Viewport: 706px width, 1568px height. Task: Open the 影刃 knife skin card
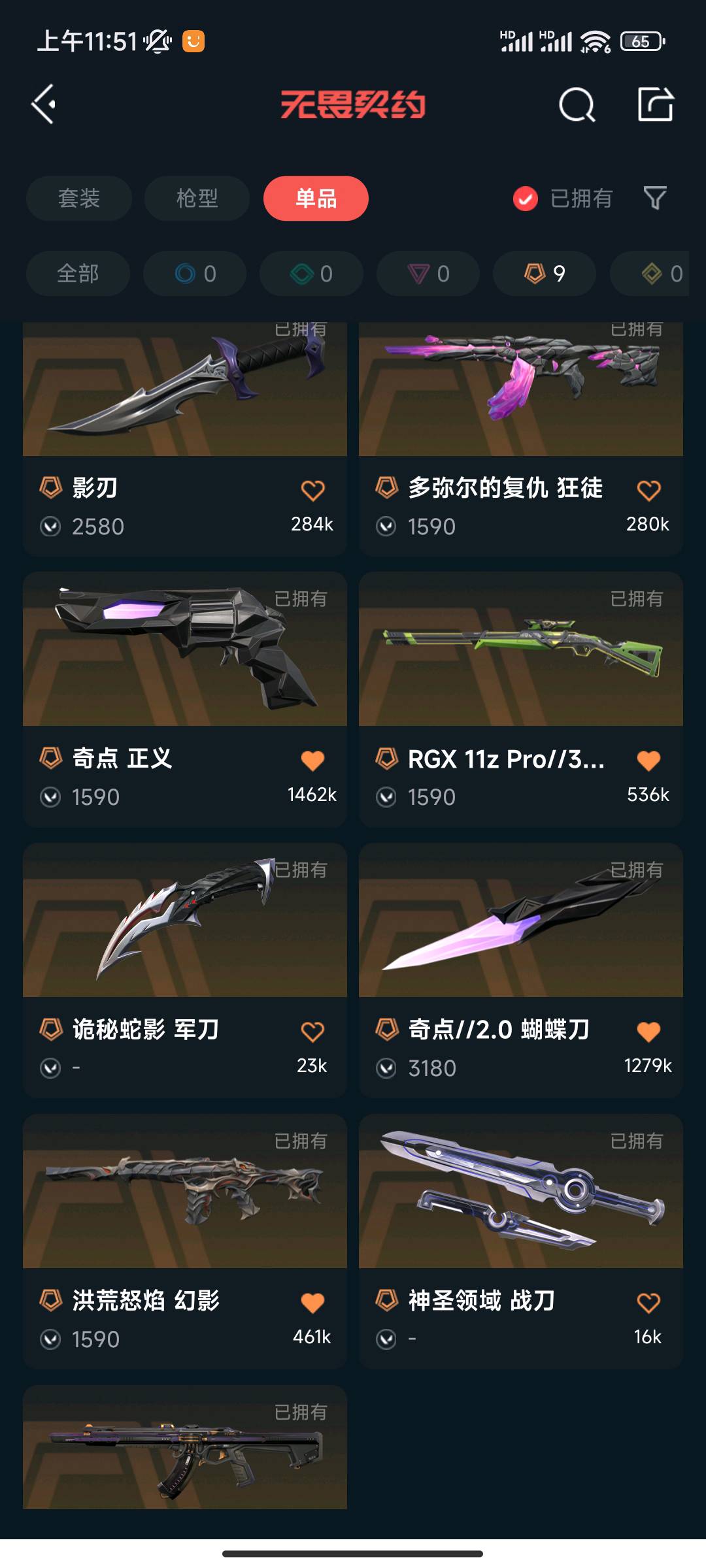pos(185,392)
